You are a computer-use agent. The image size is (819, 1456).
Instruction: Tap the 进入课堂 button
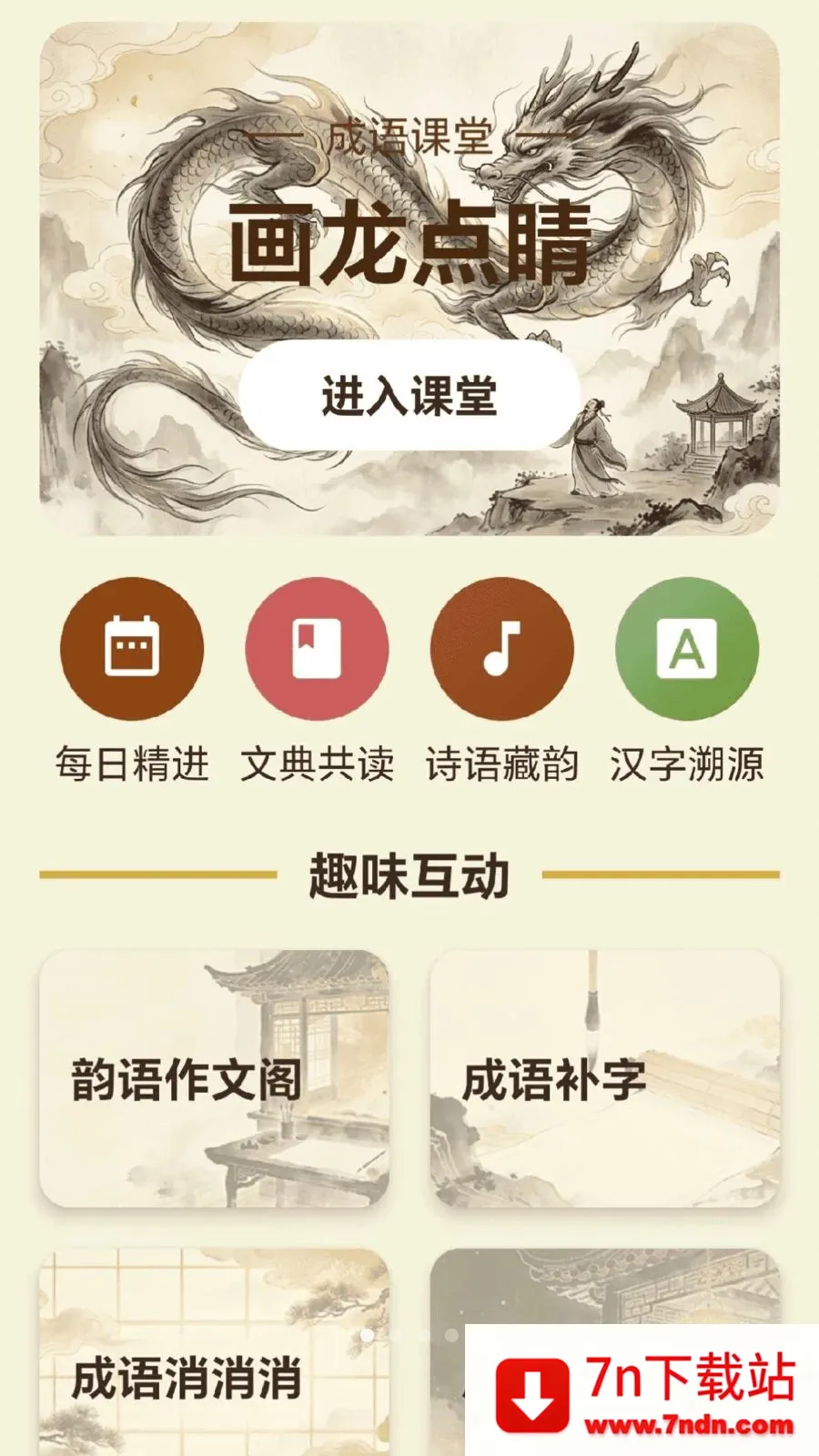tap(409, 396)
